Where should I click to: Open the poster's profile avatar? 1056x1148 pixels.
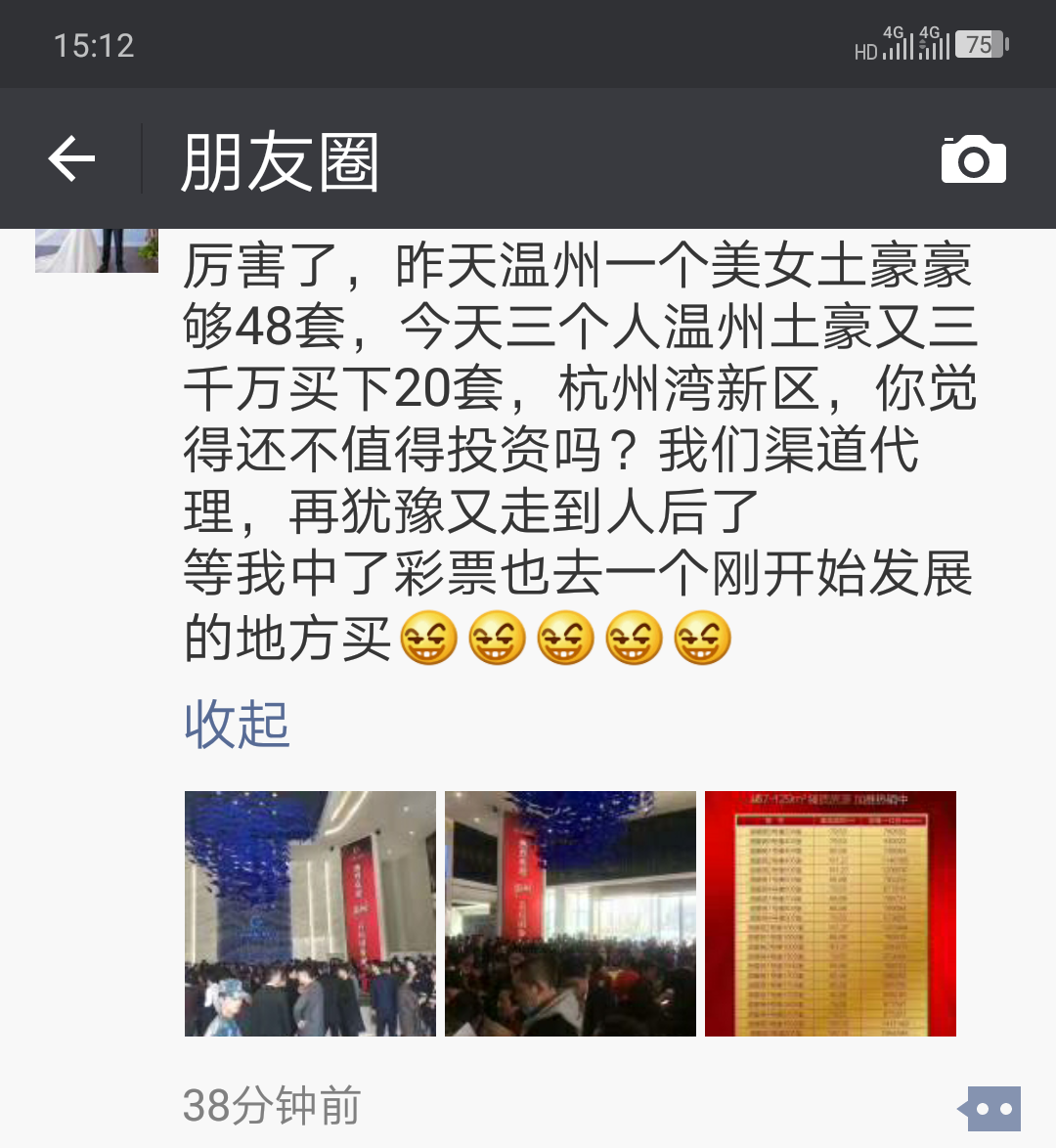(x=97, y=250)
